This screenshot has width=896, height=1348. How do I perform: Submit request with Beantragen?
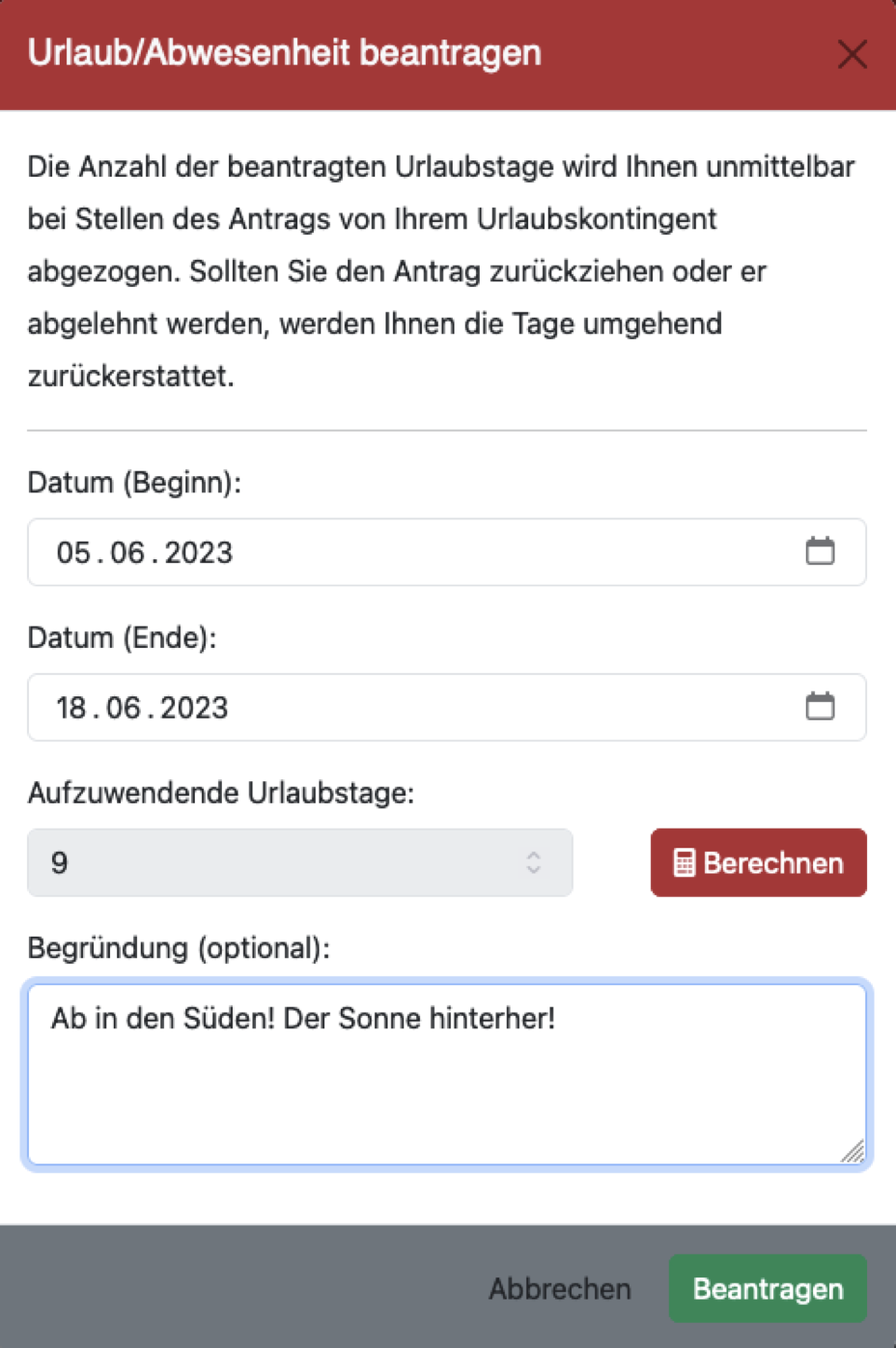click(768, 1288)
